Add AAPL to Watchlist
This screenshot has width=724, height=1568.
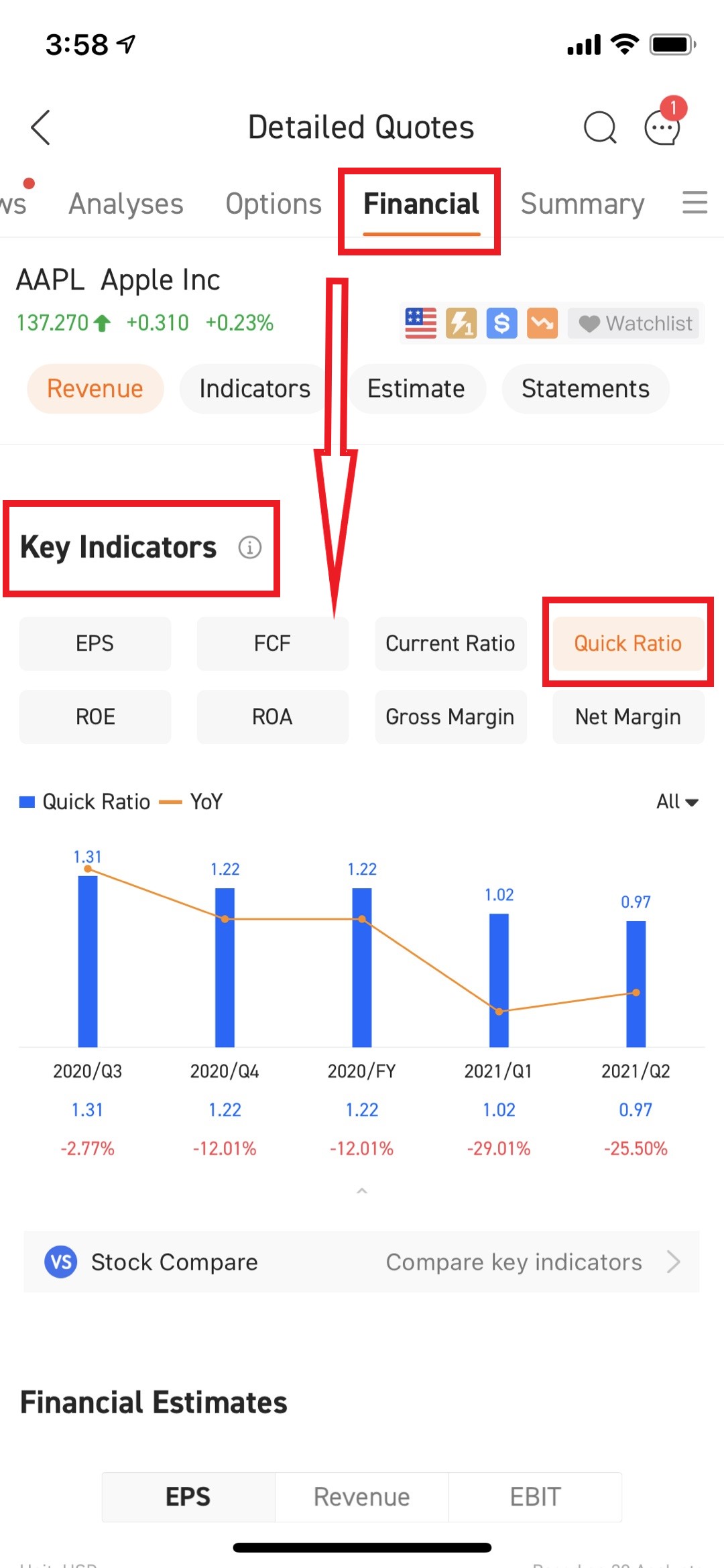(x=634, y=324)
